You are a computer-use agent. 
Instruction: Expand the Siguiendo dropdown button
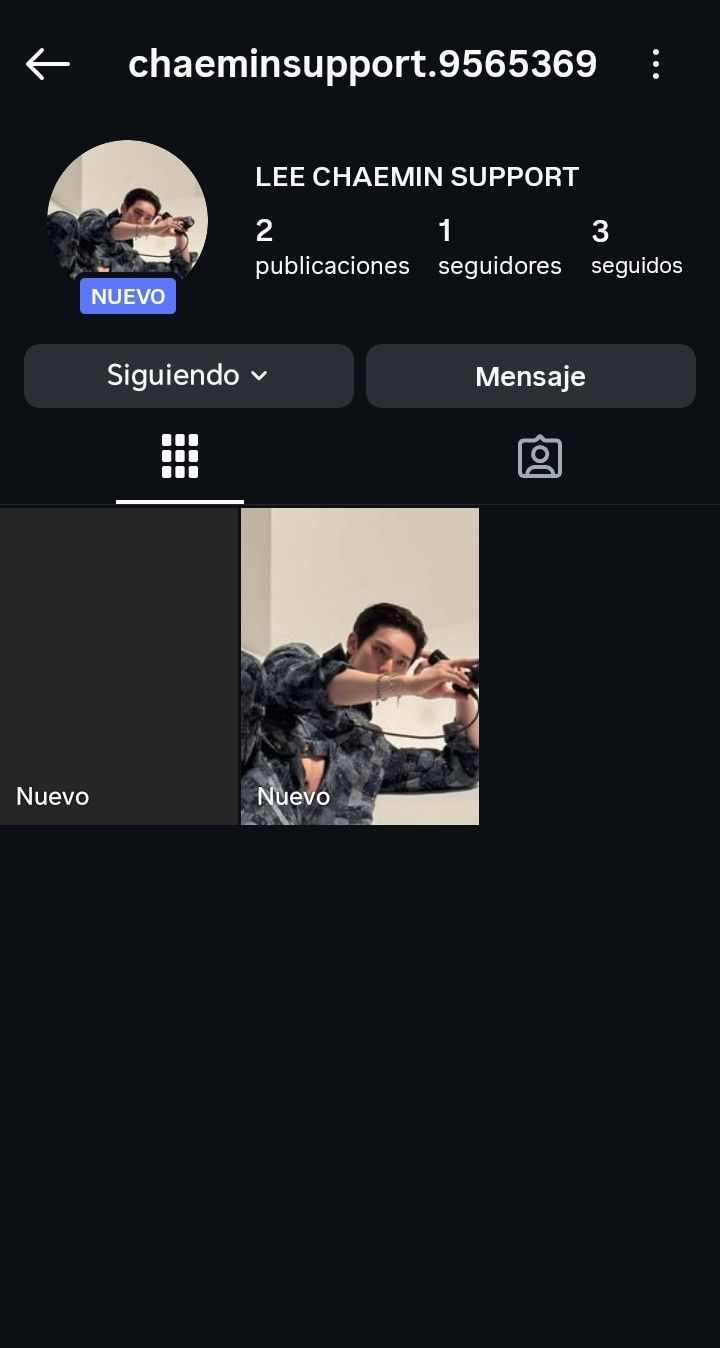(188, 376)
